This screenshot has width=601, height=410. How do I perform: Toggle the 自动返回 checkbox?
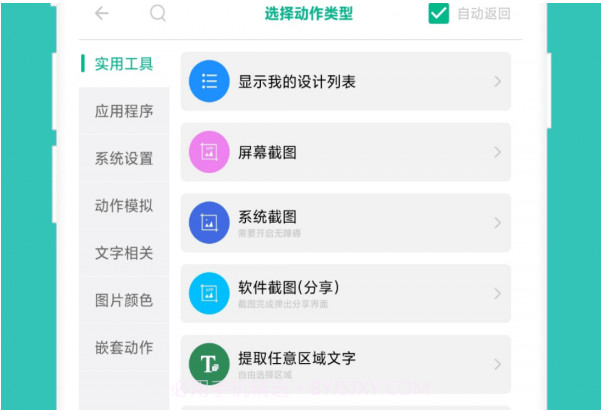(x=438, y=13)
